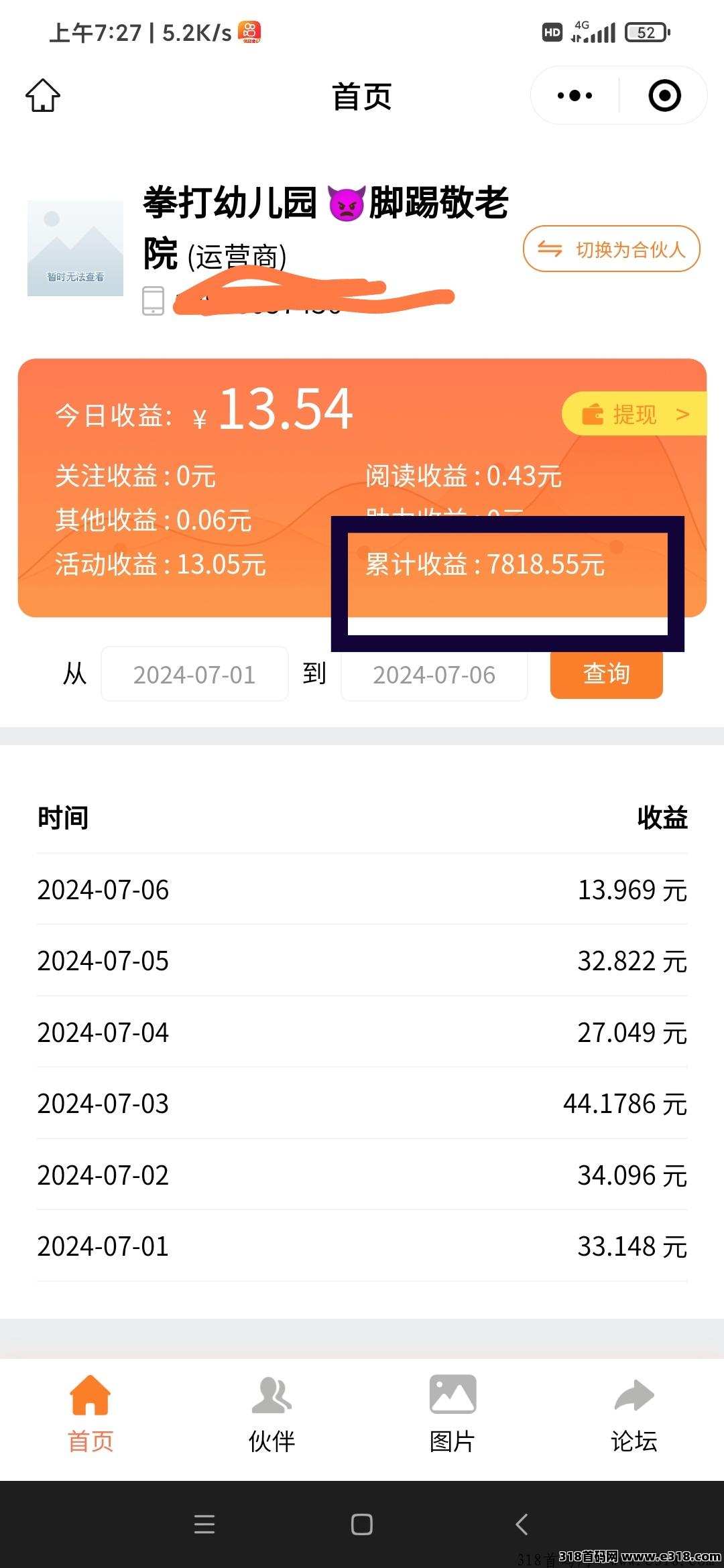Open the mini program three-dot menu
724x1568 pixels.
click(x=575, y=96)
